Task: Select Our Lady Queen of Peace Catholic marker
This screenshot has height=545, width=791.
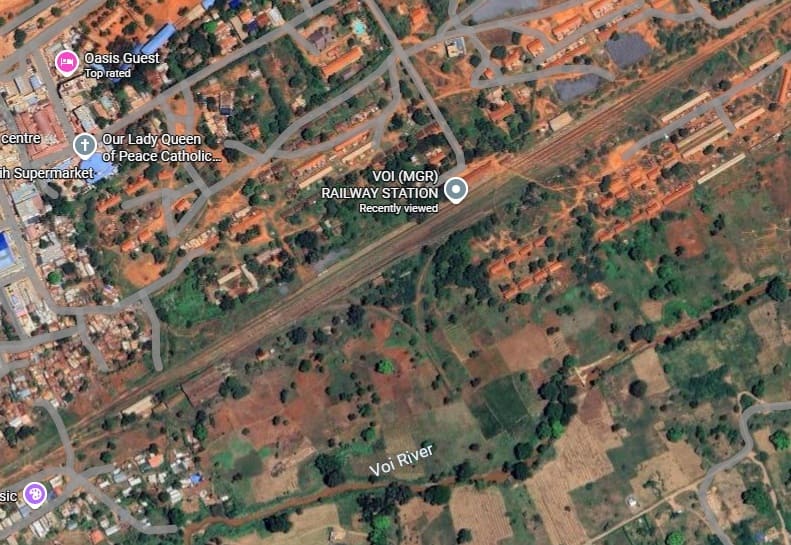Action: [x=85, y=145]
